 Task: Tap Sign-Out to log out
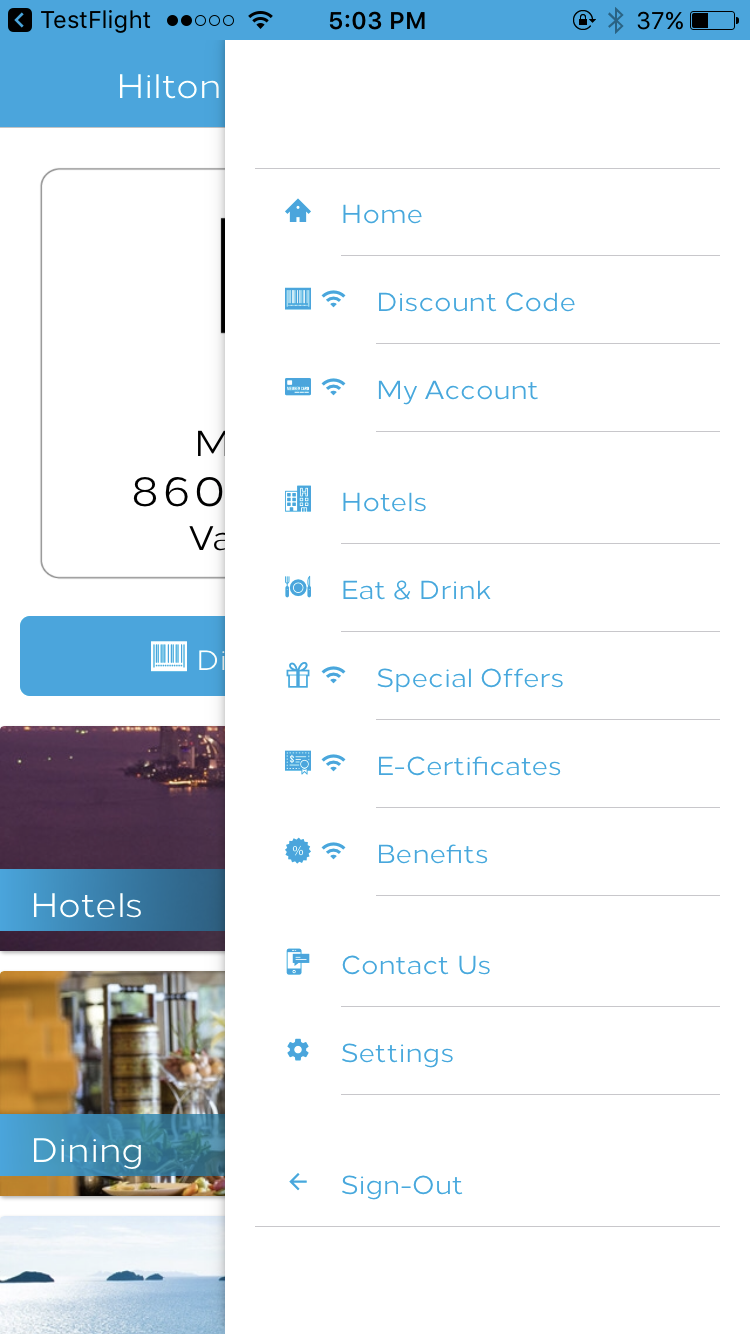pos(401,1185)
